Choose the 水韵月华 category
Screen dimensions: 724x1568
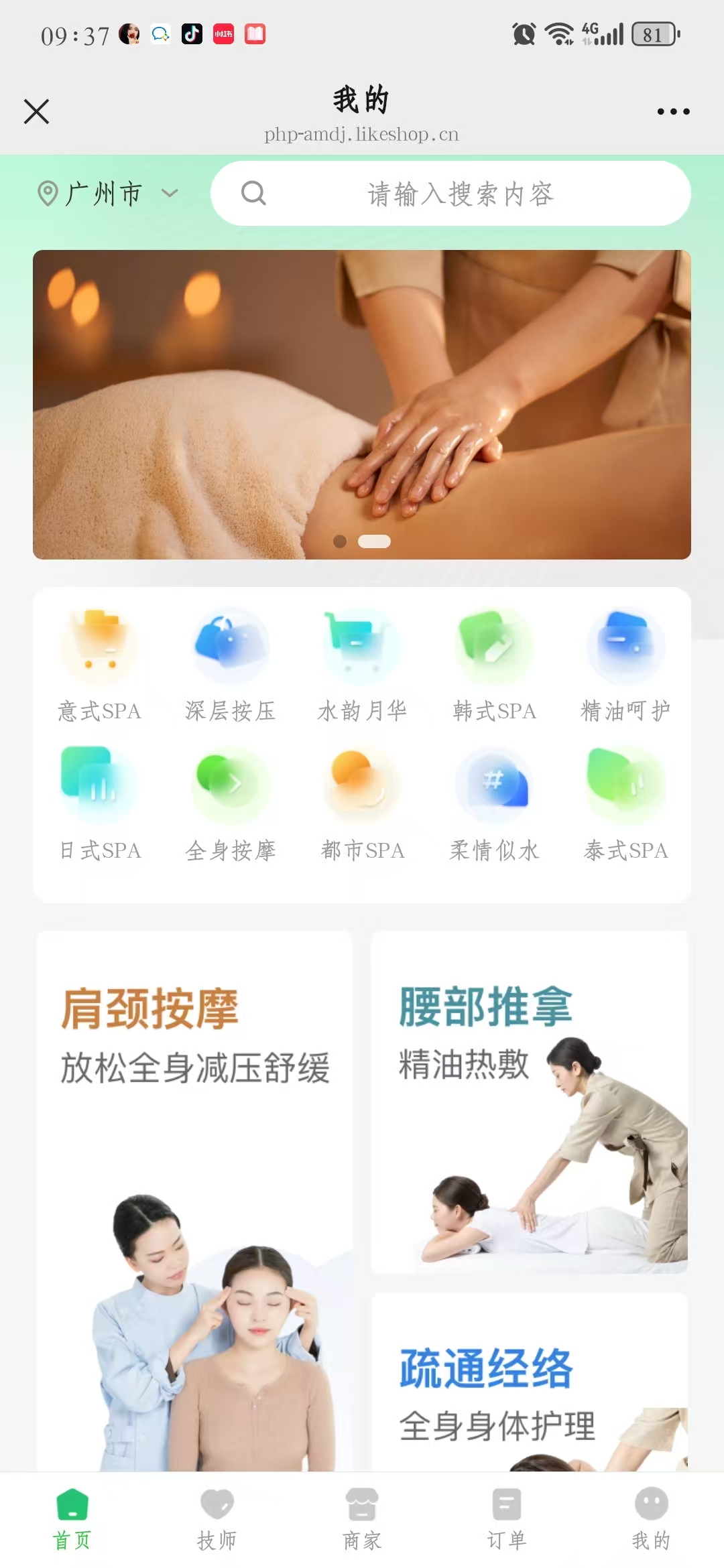362,665
